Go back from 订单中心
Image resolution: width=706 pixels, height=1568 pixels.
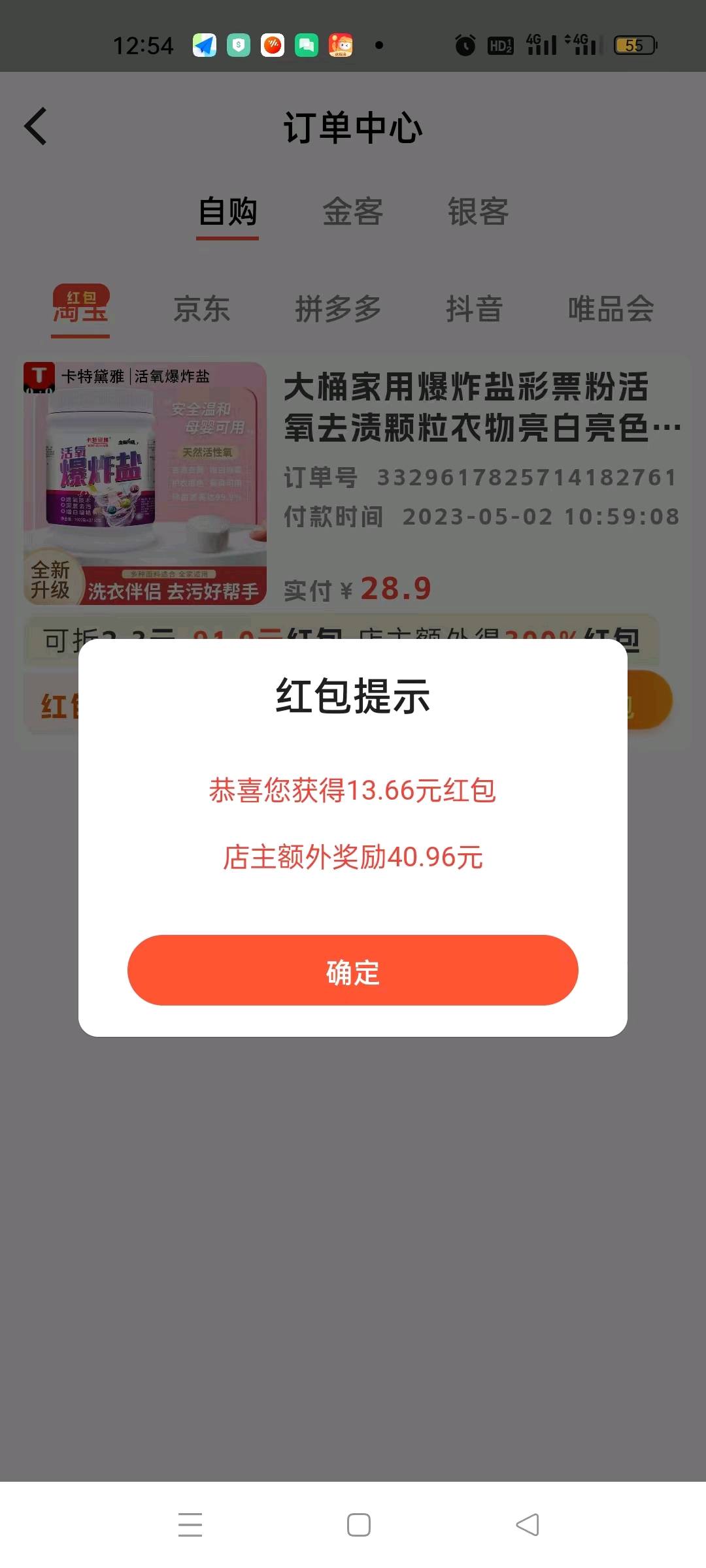tap(36, 126)
